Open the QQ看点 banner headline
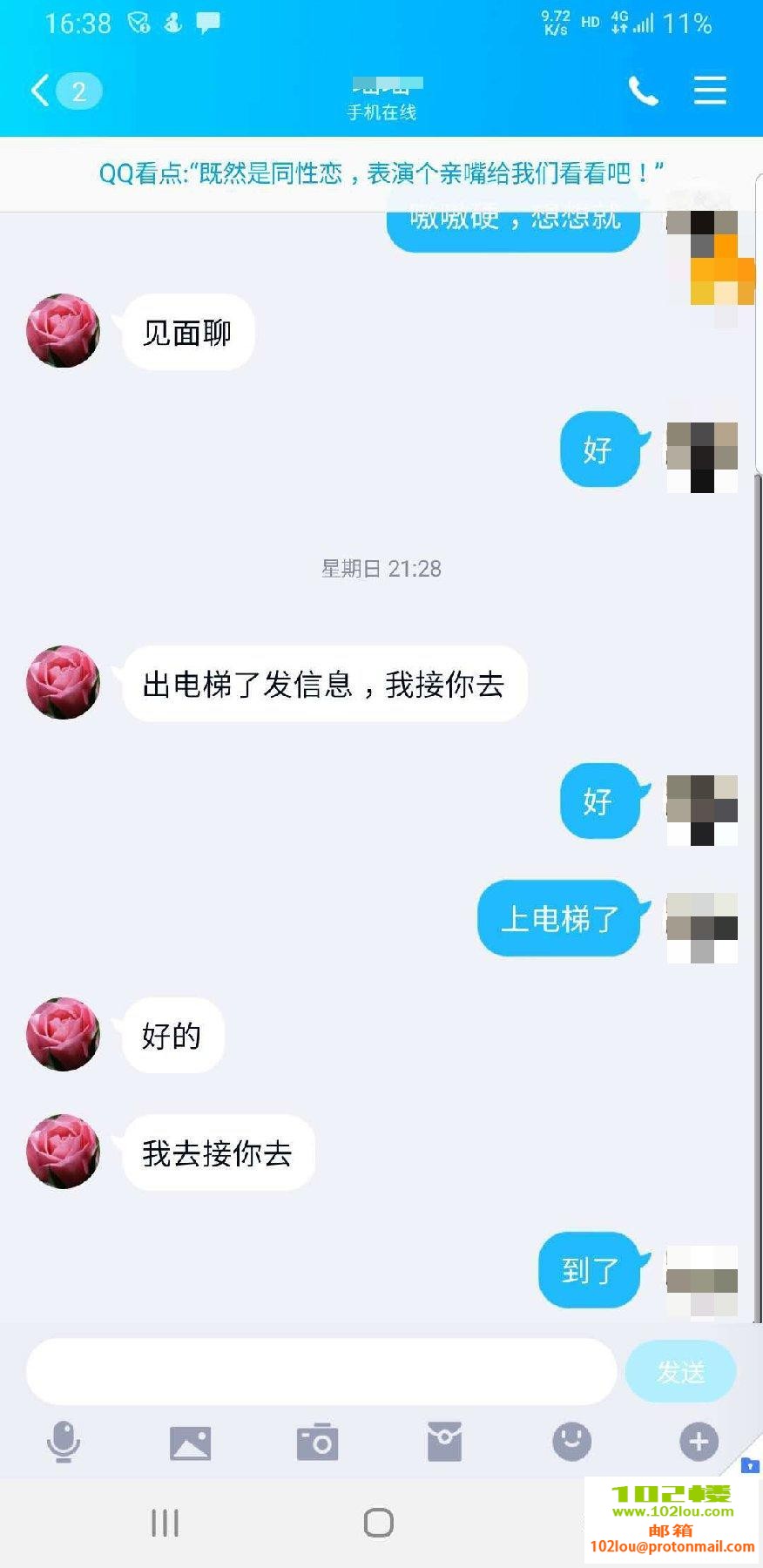 [x=381, y=173]
